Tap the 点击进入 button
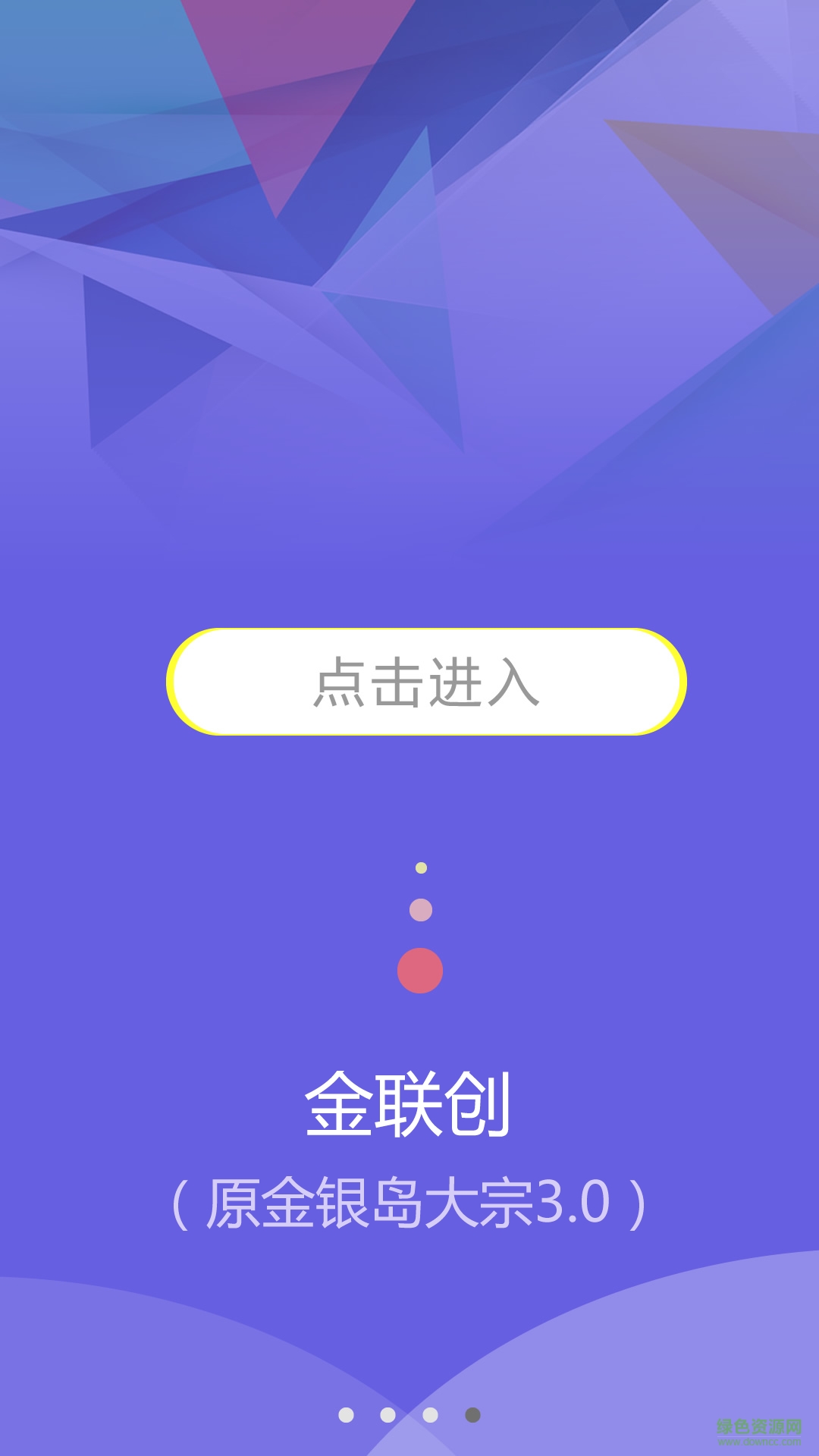Screen dimensions: 819x1456 [426, 682]
